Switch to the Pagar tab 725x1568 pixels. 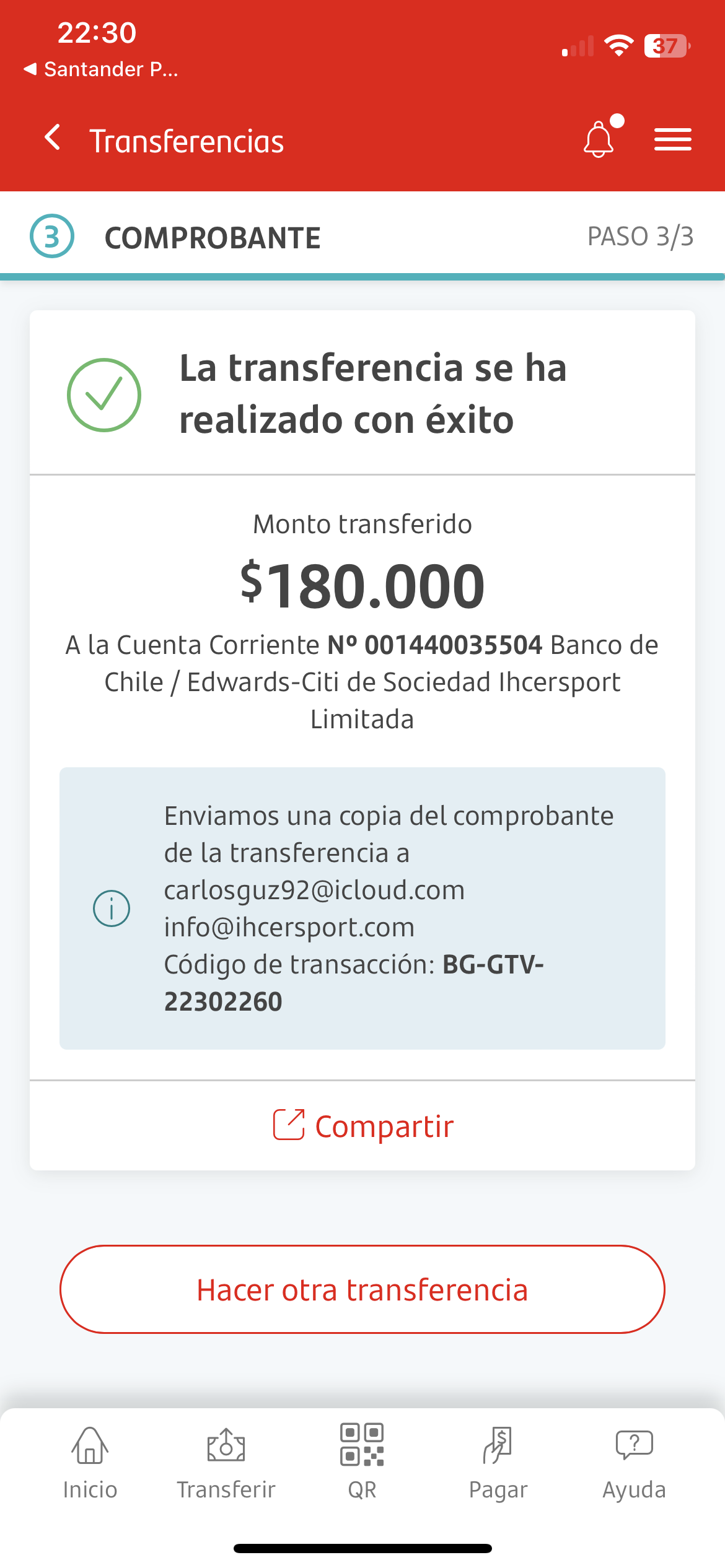pos(498,1464)
